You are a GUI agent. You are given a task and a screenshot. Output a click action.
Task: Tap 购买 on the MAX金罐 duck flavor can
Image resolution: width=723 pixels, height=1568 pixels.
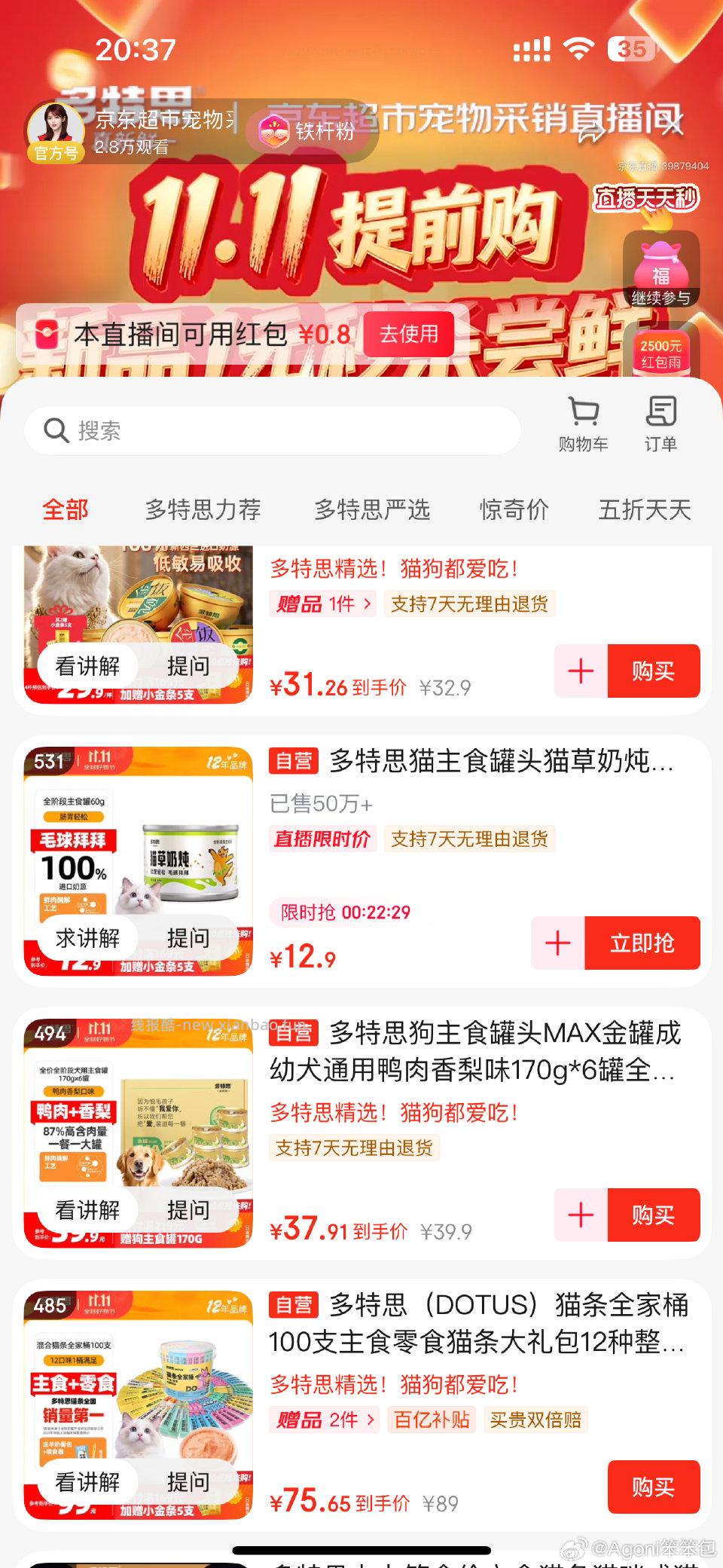[x=654, y=1215]
